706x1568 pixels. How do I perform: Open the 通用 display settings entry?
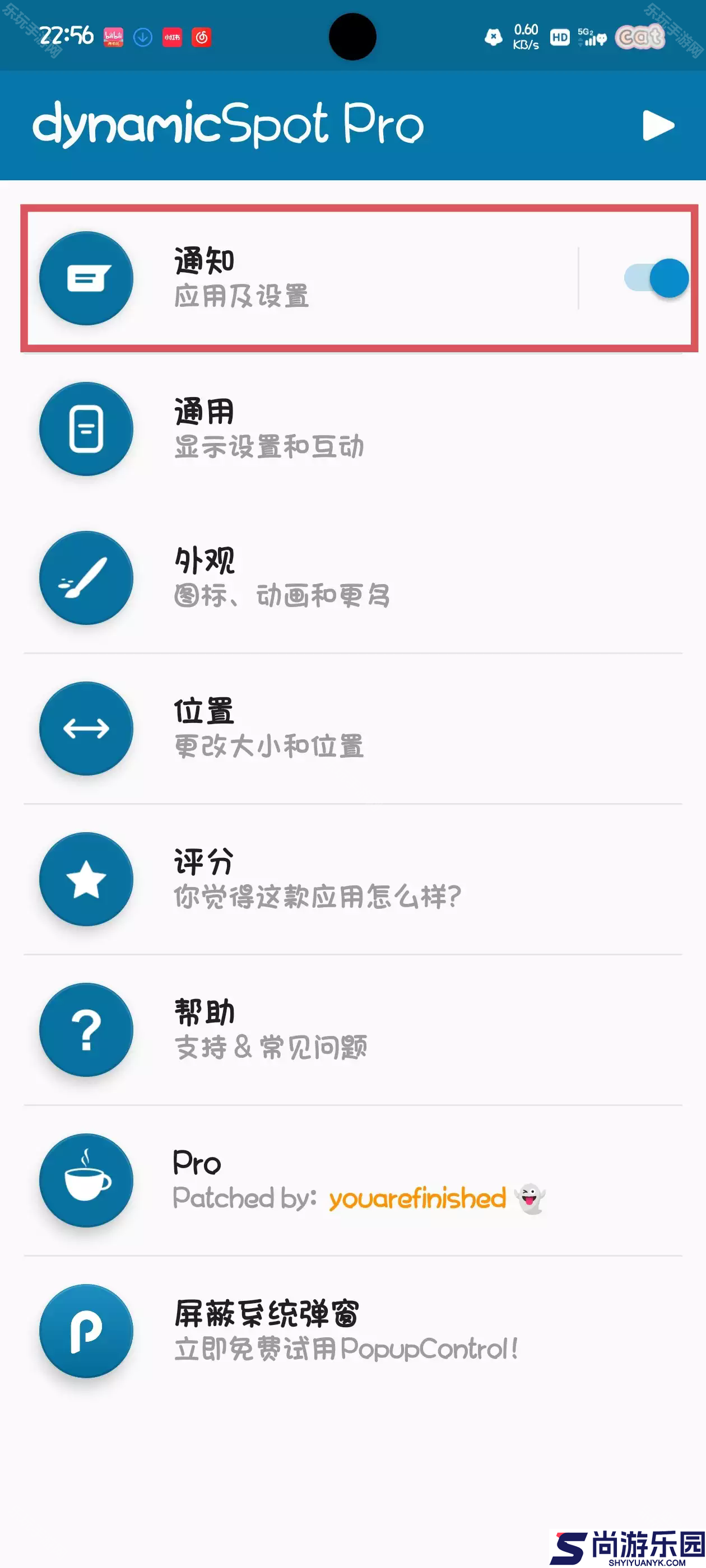274,429
